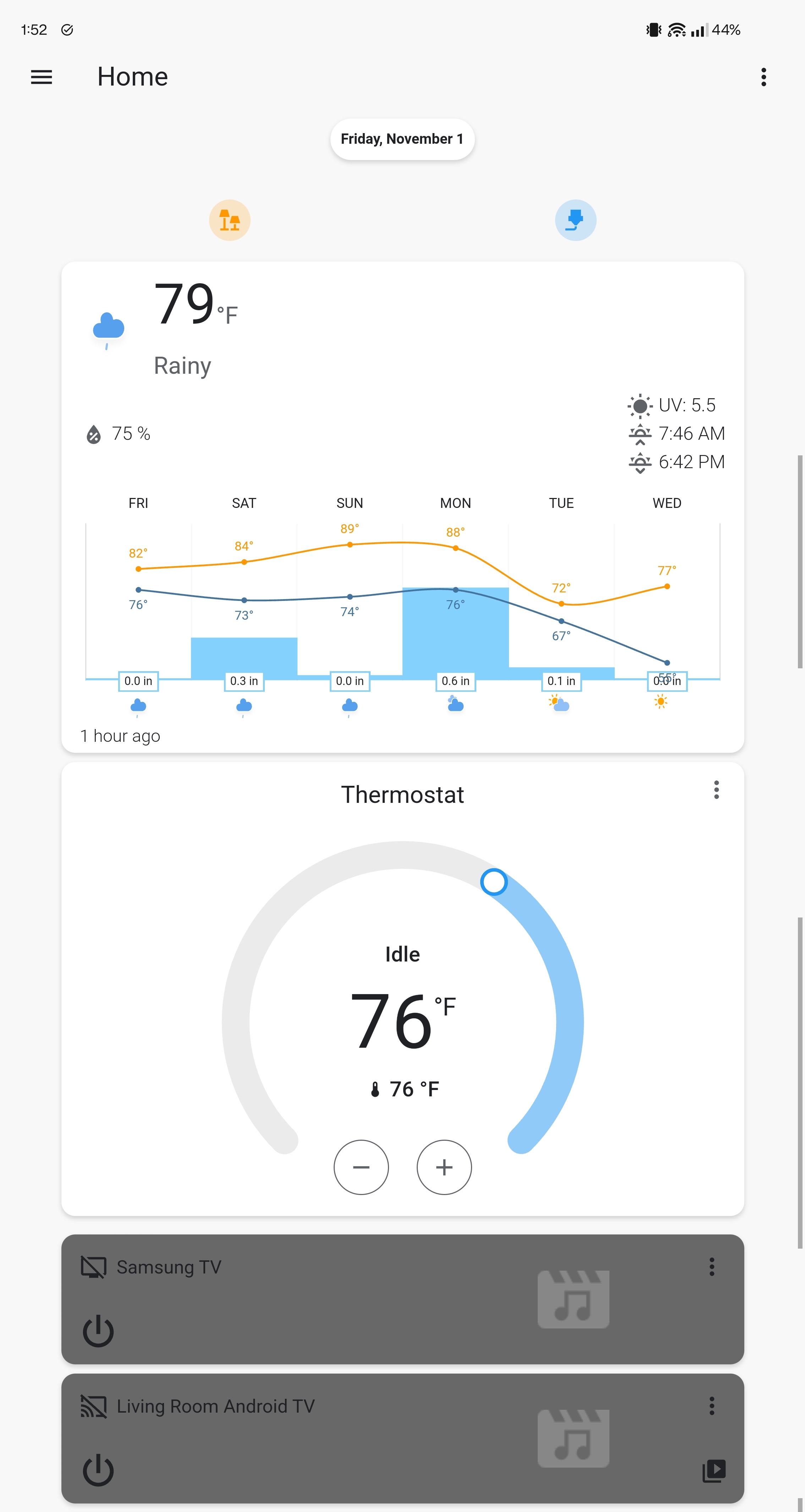Screen dimensions: 805x1512
Task: Tap the orange lamps chip
Action: click(230, 220)
